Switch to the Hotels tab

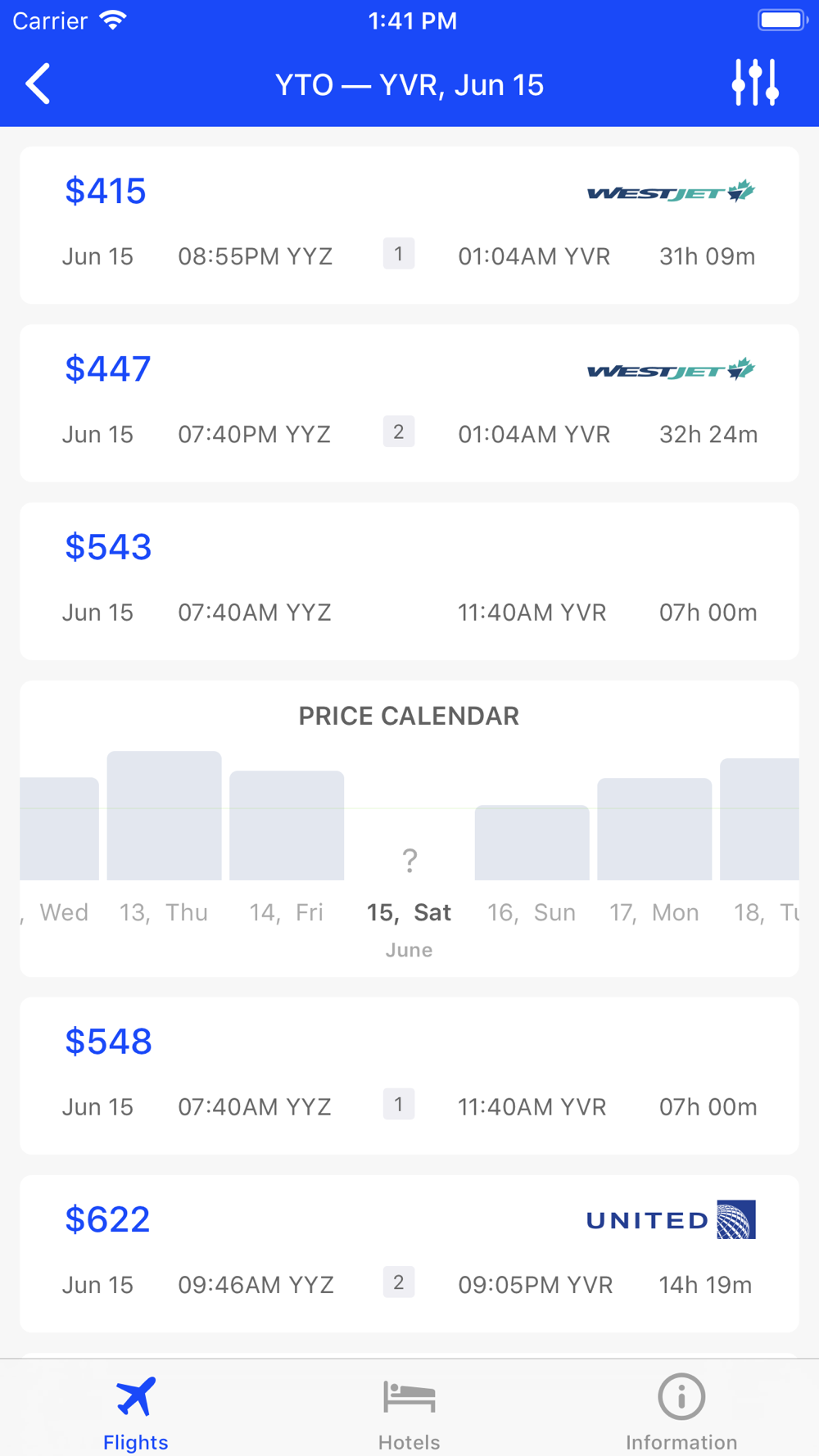tap(409, 1413)
